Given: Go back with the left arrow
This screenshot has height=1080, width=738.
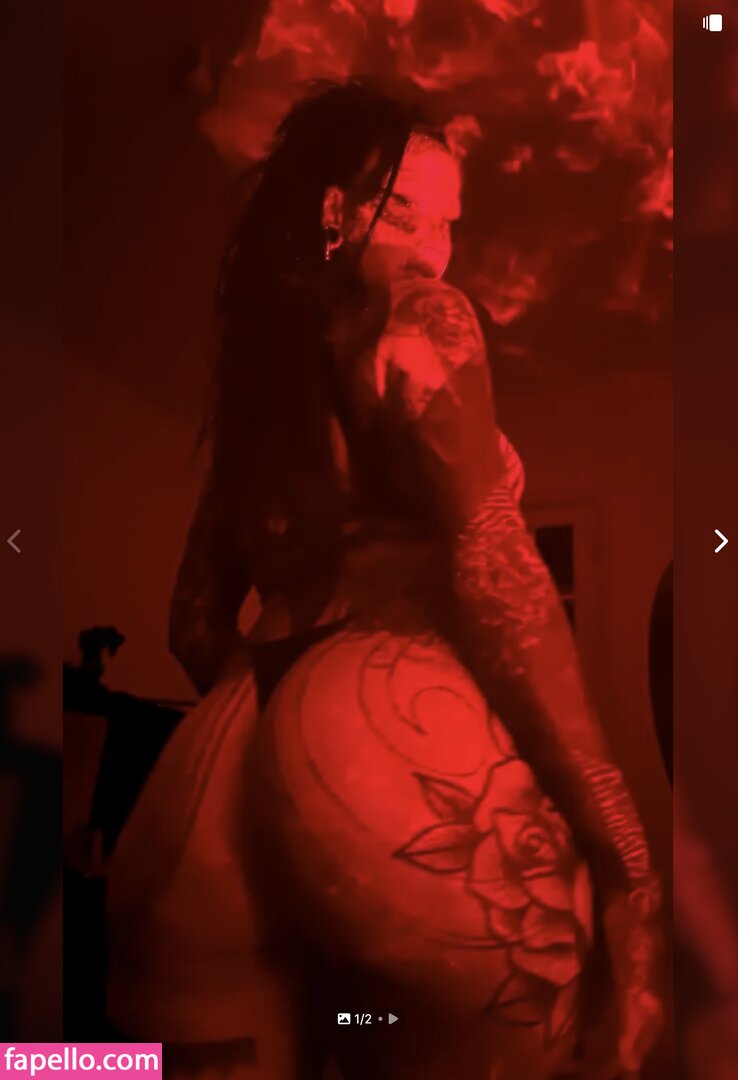Looking at the screenshot, I should (x=14, y=541).
